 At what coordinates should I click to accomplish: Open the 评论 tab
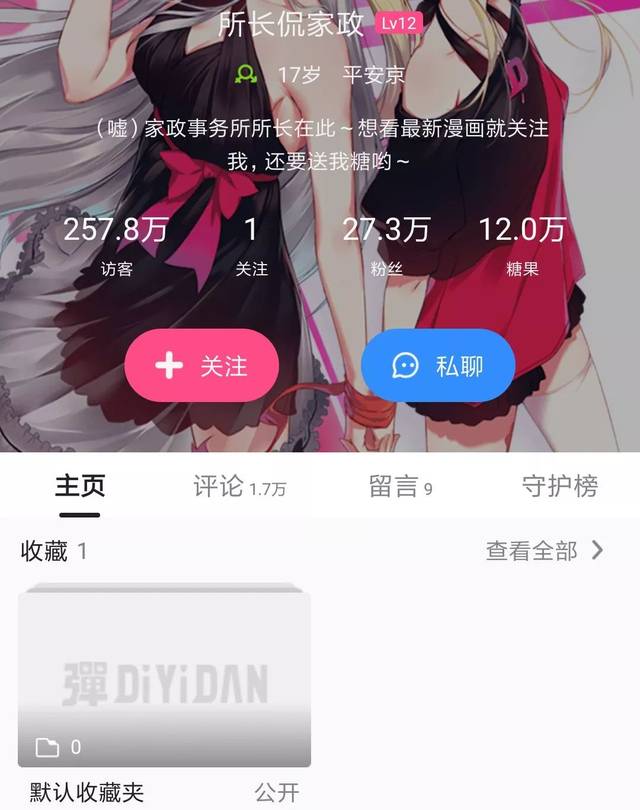click(239, 487)
